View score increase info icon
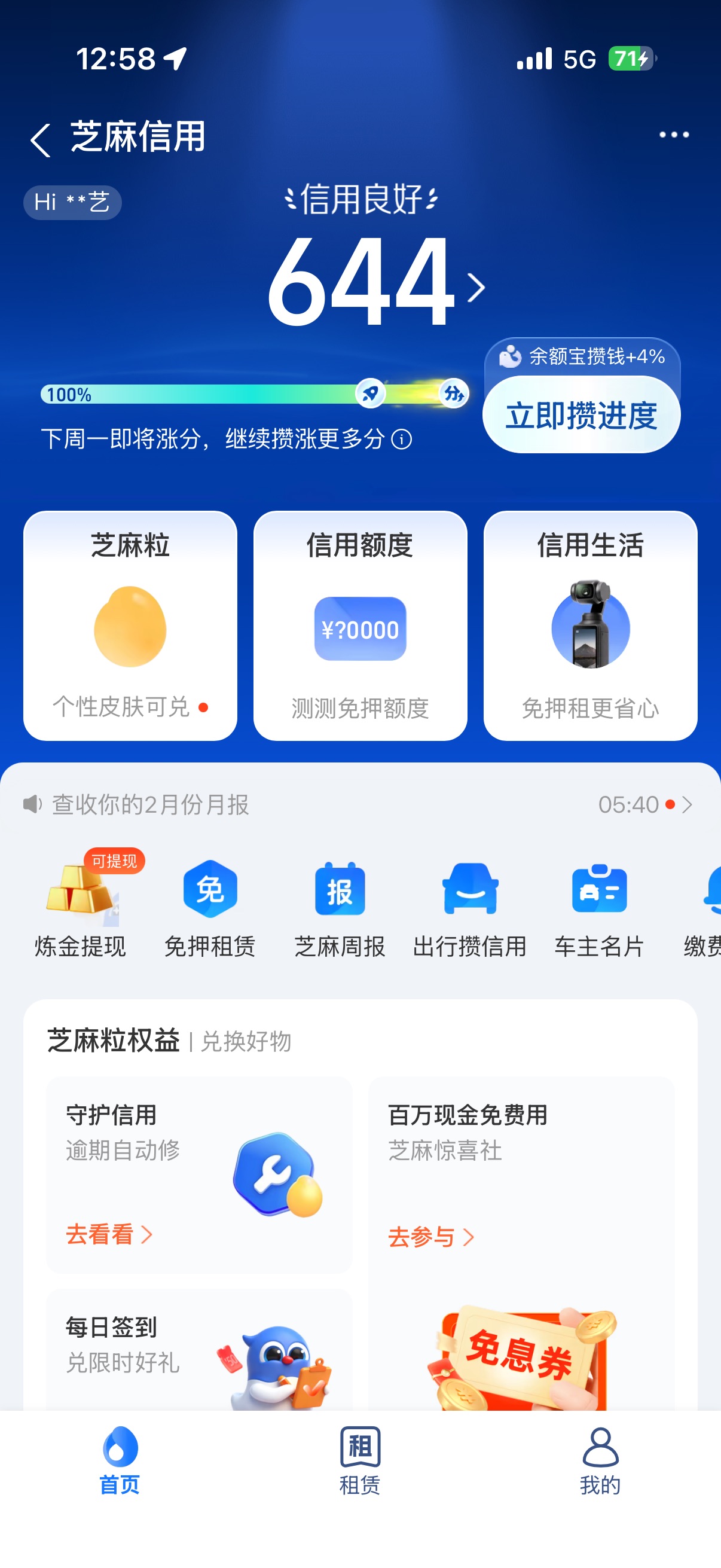This screenshot has width=721, height=1568. point(402,439)
